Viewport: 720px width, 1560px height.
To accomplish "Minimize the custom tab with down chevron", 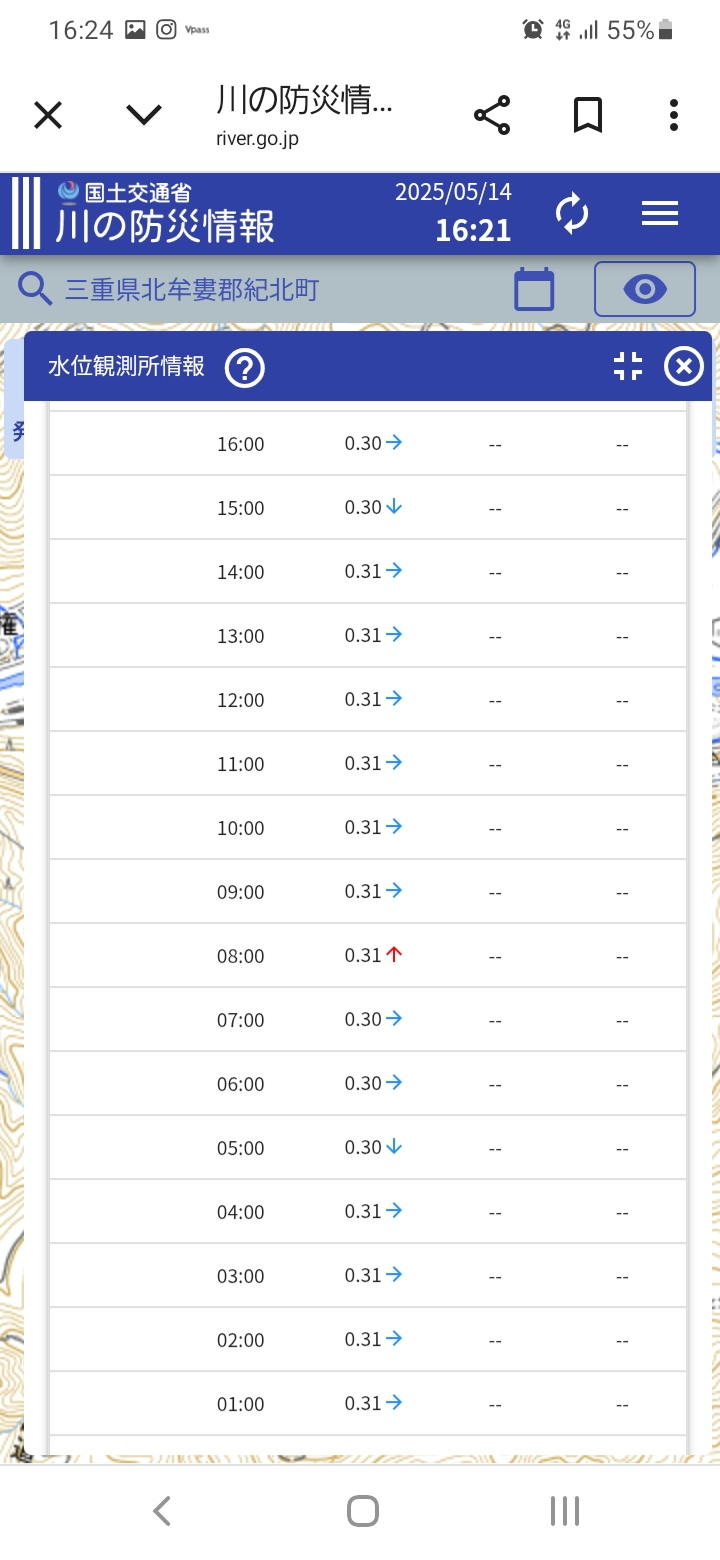I will pyautogui.click(x=144, y=115).
